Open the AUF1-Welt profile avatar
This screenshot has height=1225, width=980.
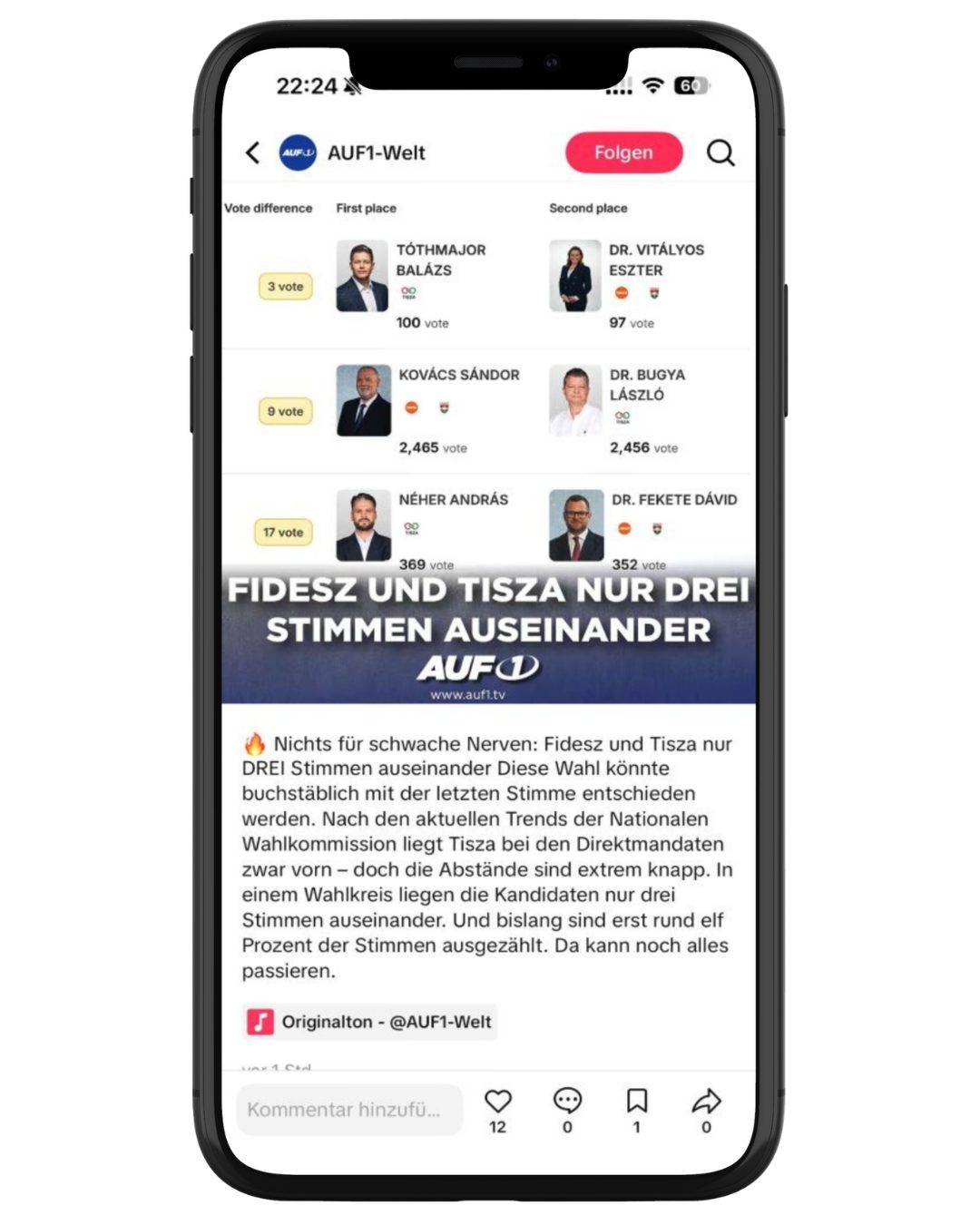tap(298, 152)
